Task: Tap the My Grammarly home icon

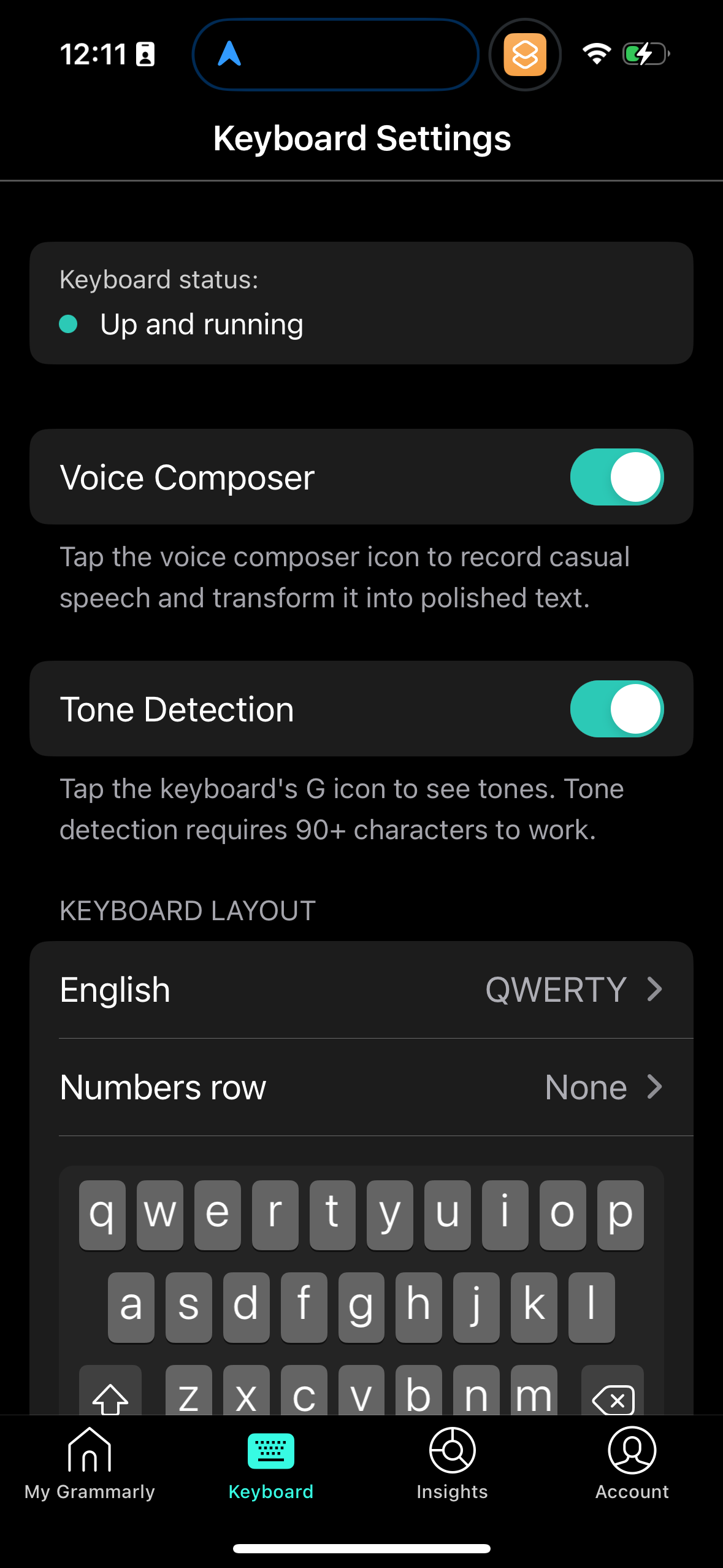Action: [x=90, y=1451]
